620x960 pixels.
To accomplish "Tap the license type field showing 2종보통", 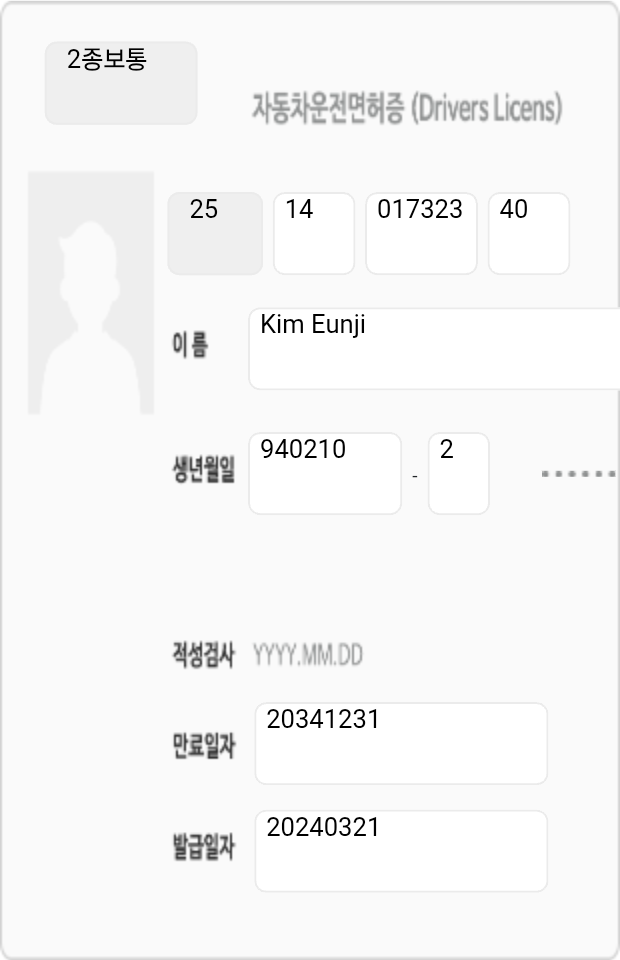I will (121, 83).
